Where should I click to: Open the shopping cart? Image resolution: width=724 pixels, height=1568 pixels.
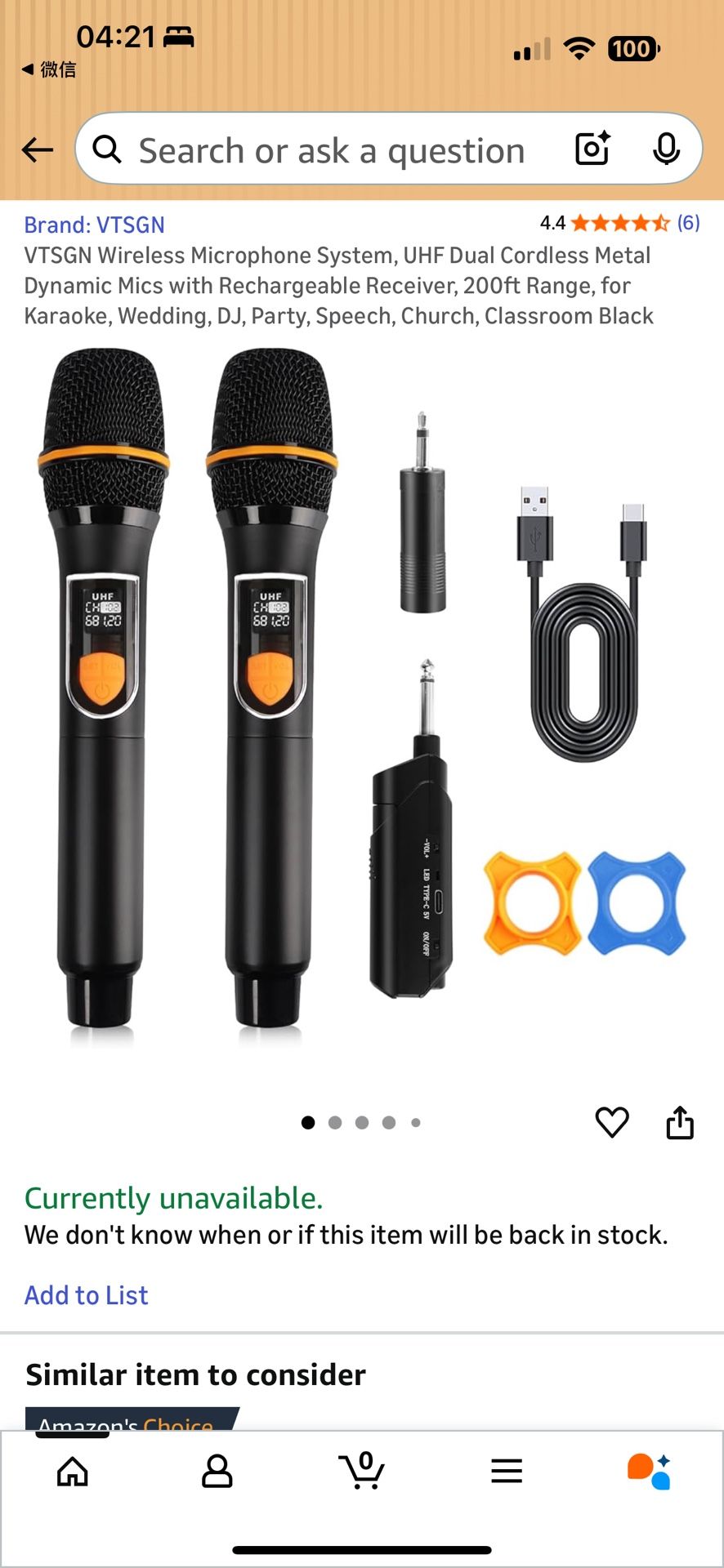[362, 1472]
